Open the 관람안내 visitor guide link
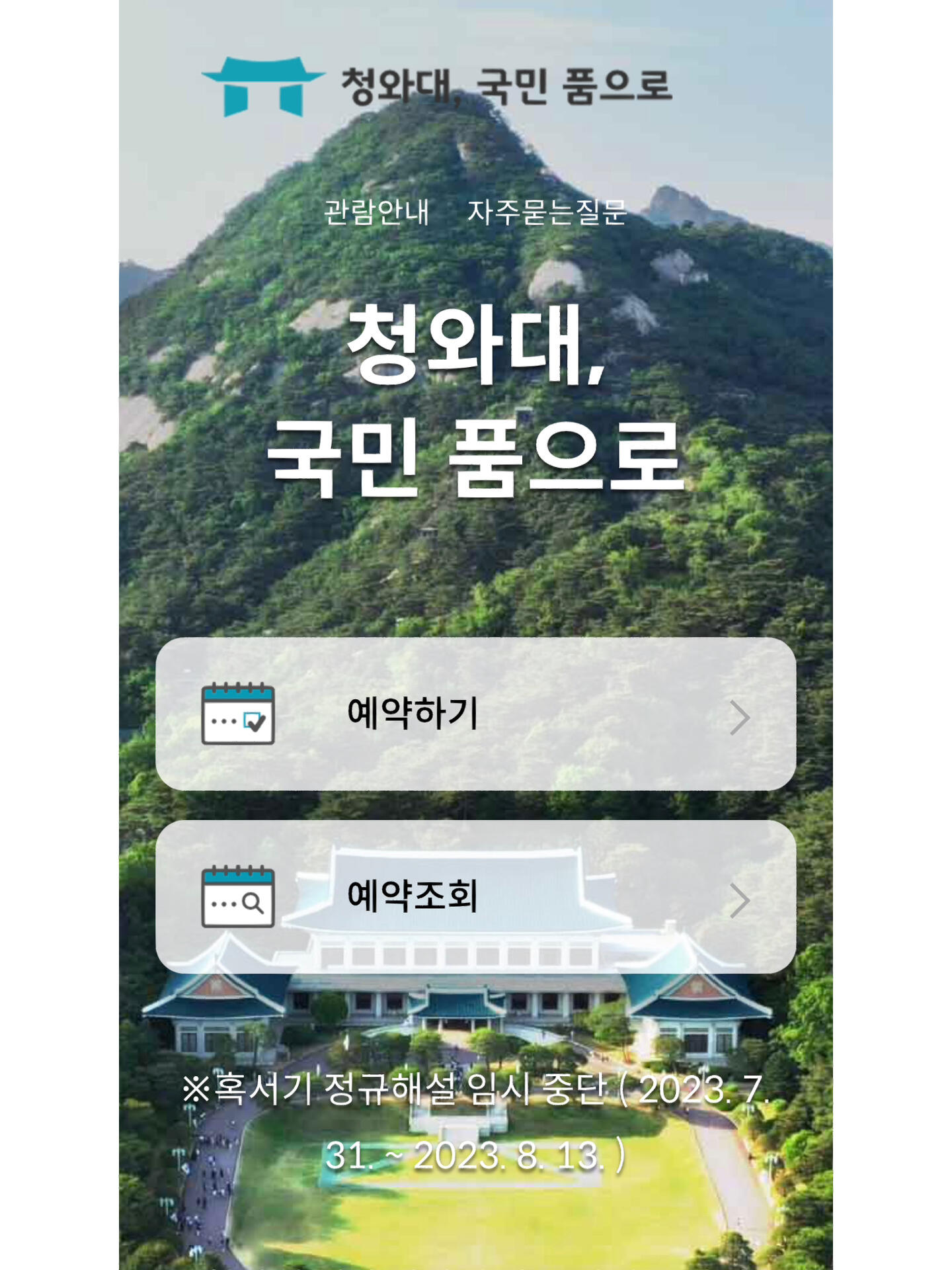Image resolution: width=952 pixels, height=1270 pixels. pyautogui.click(x=376, y=212)
